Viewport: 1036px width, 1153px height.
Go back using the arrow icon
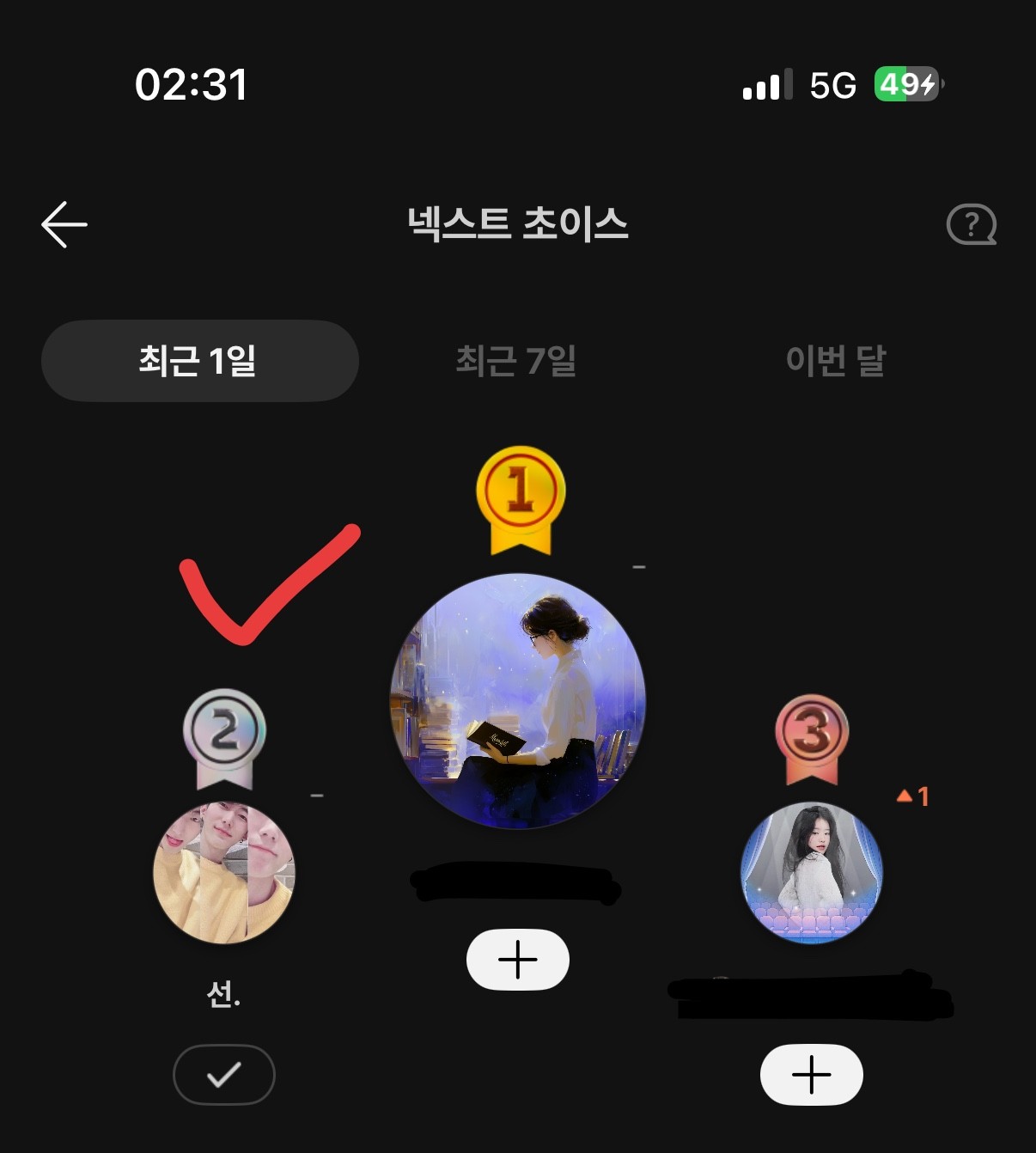(64, 224)
